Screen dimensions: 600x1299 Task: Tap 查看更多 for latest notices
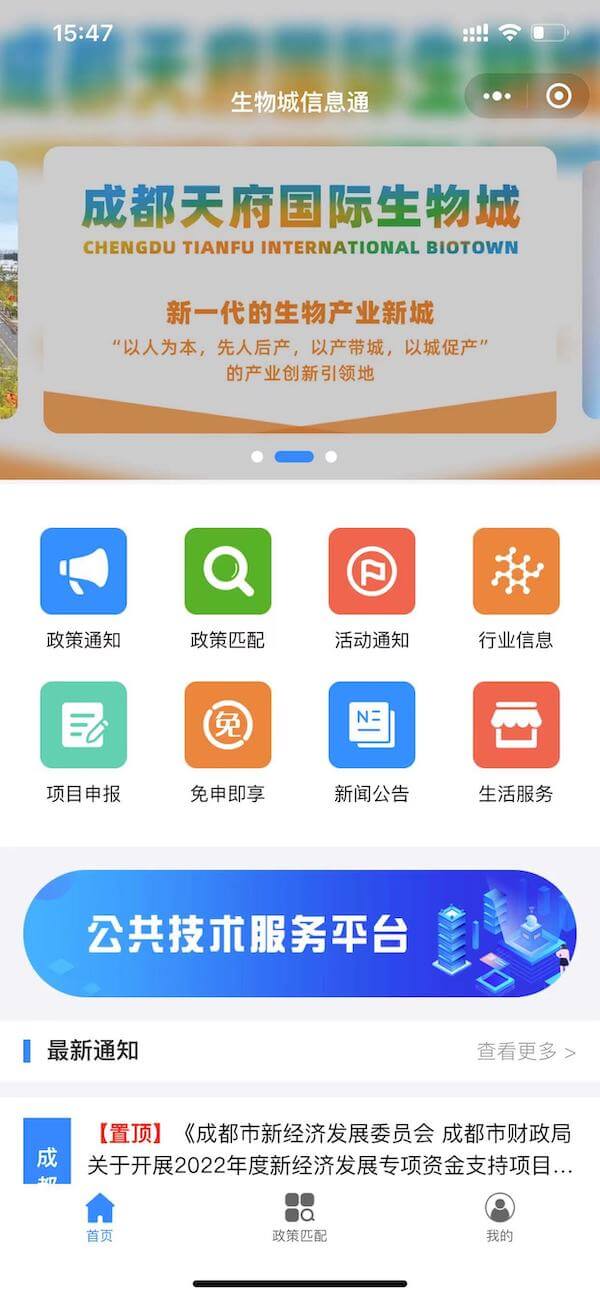(x=526, y=1051)
